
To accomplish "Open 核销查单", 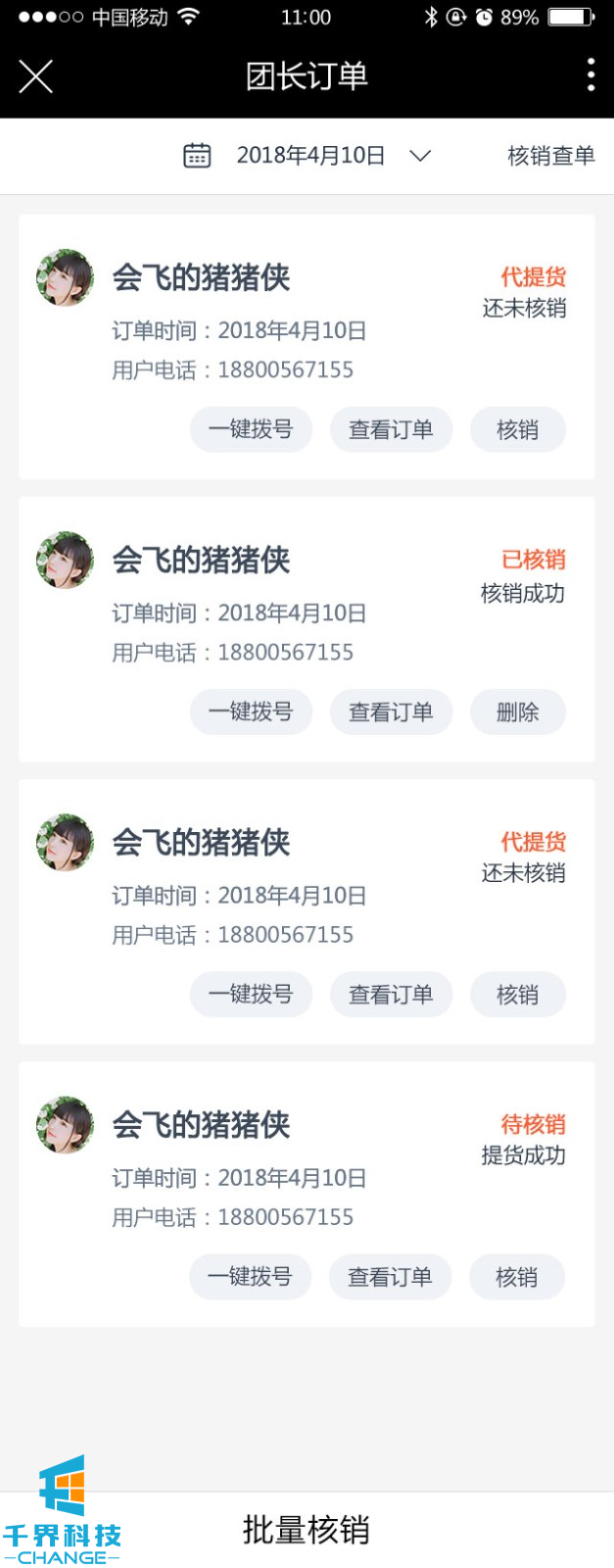I will click(550, 156).
